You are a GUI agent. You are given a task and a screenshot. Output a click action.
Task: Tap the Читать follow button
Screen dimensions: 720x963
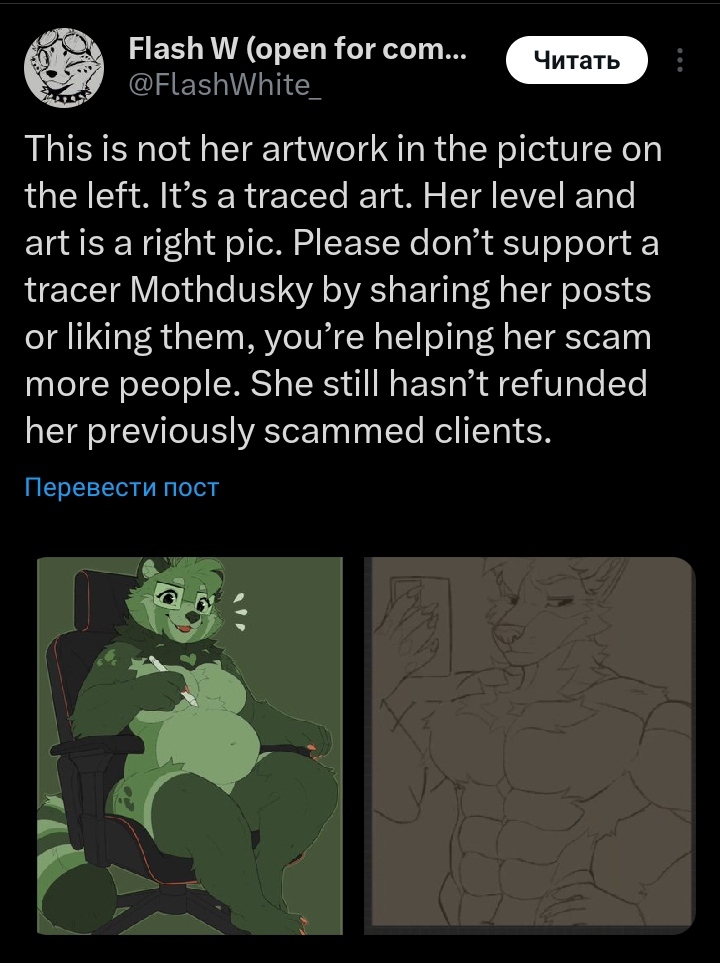click(577, 61)
